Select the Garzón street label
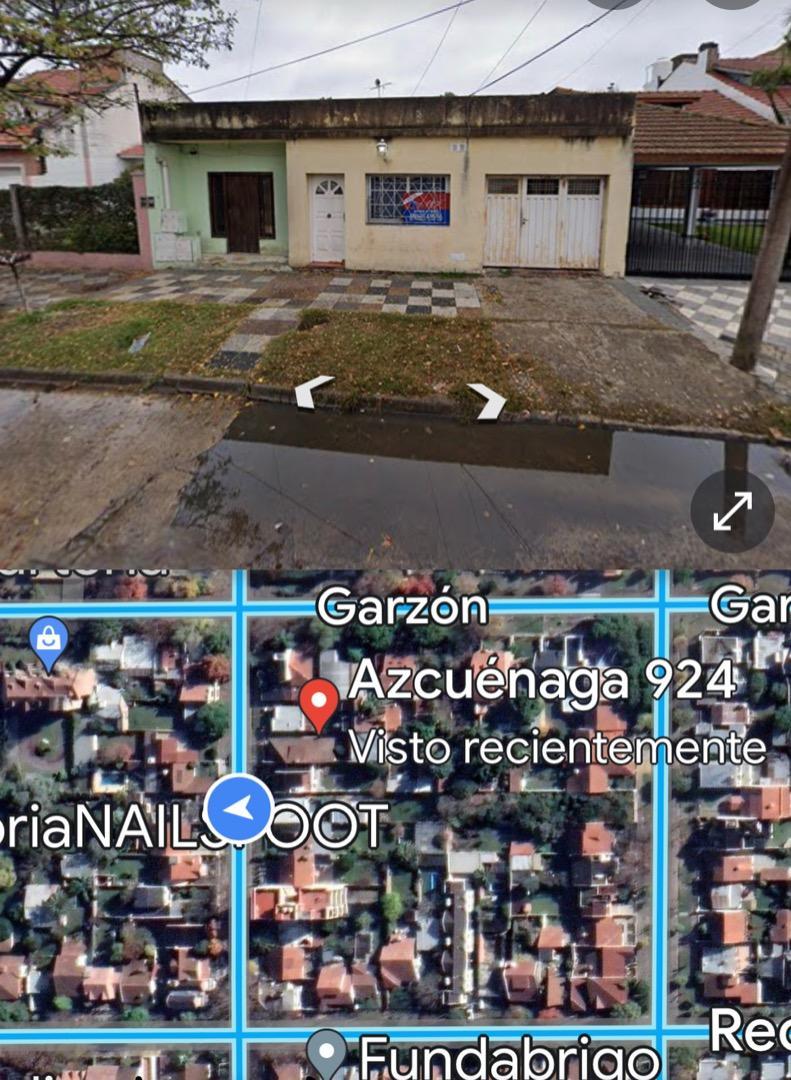This screenshot has height=1080, width=791. (x=404, y=603)
